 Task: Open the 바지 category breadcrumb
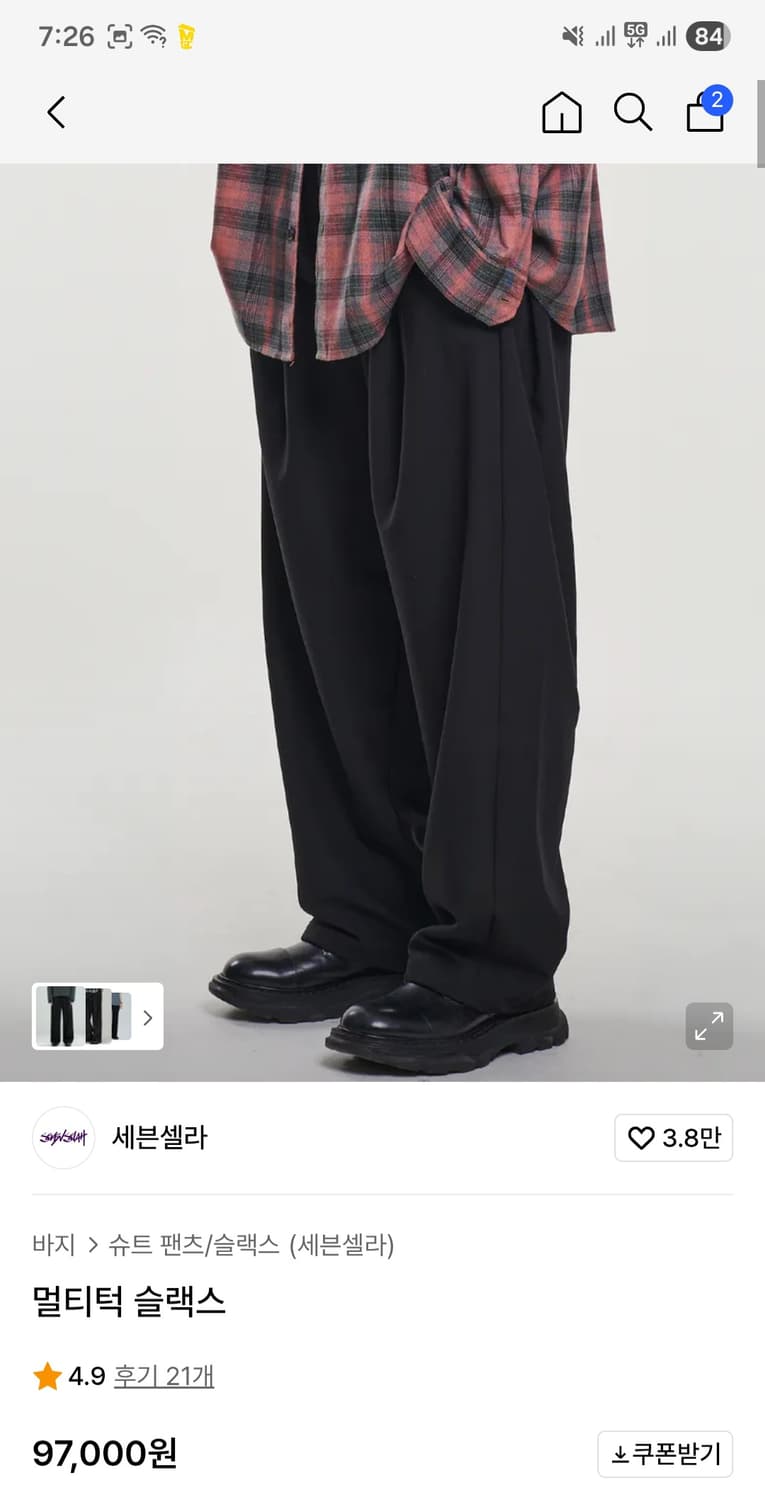coord(55,1244)
